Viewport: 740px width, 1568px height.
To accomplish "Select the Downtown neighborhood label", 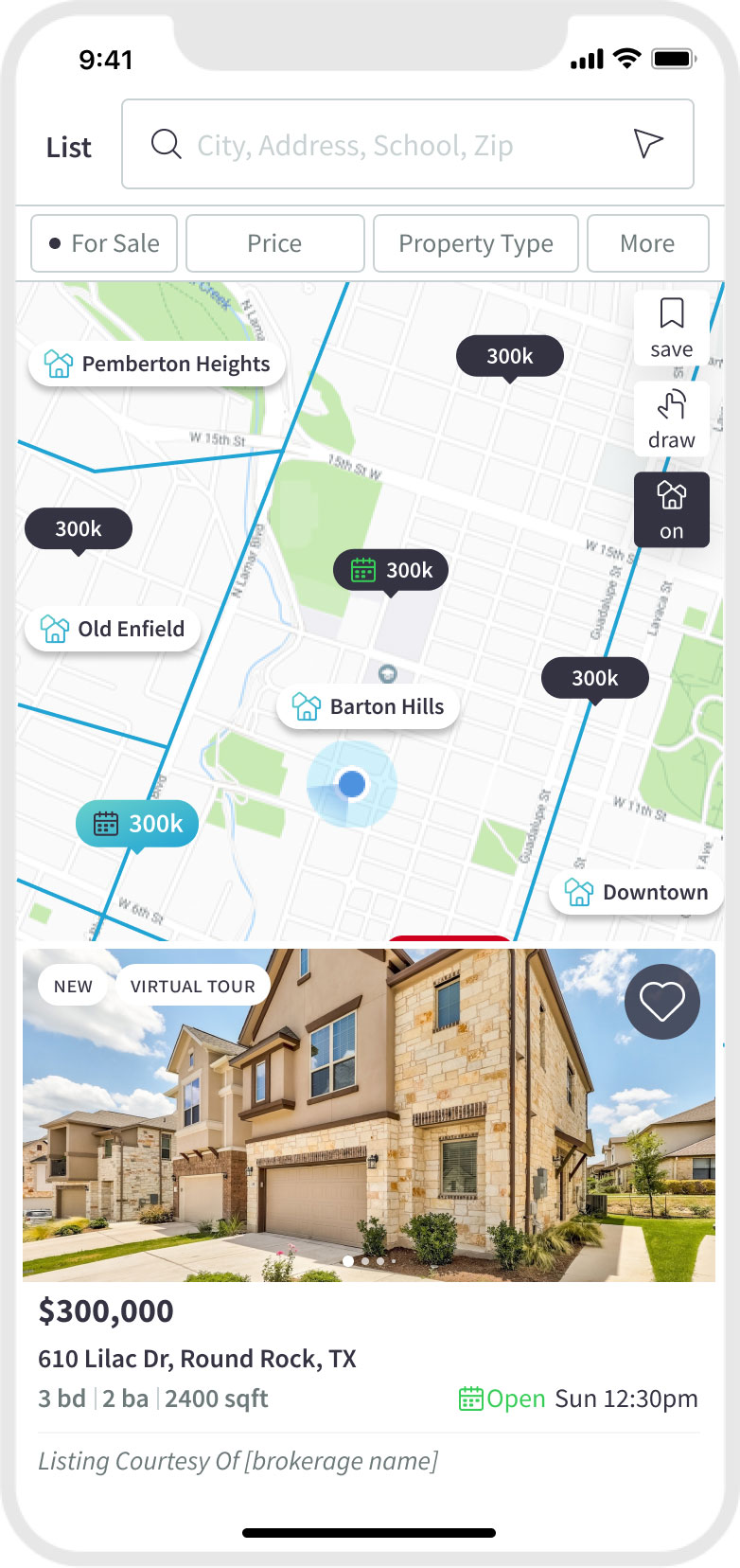I will coord(636,892).
